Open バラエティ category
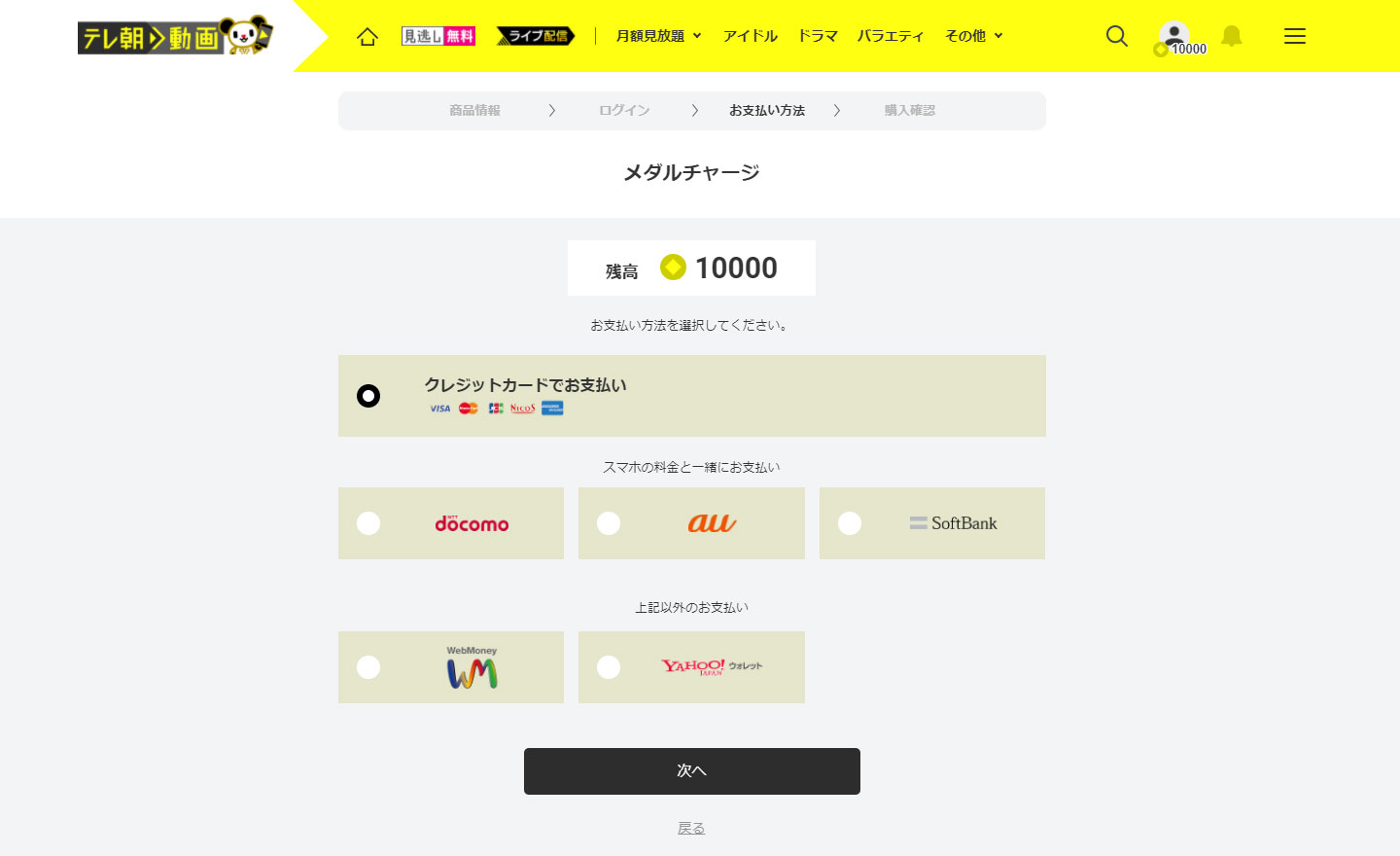1400x856 pixels. point(890,36)
